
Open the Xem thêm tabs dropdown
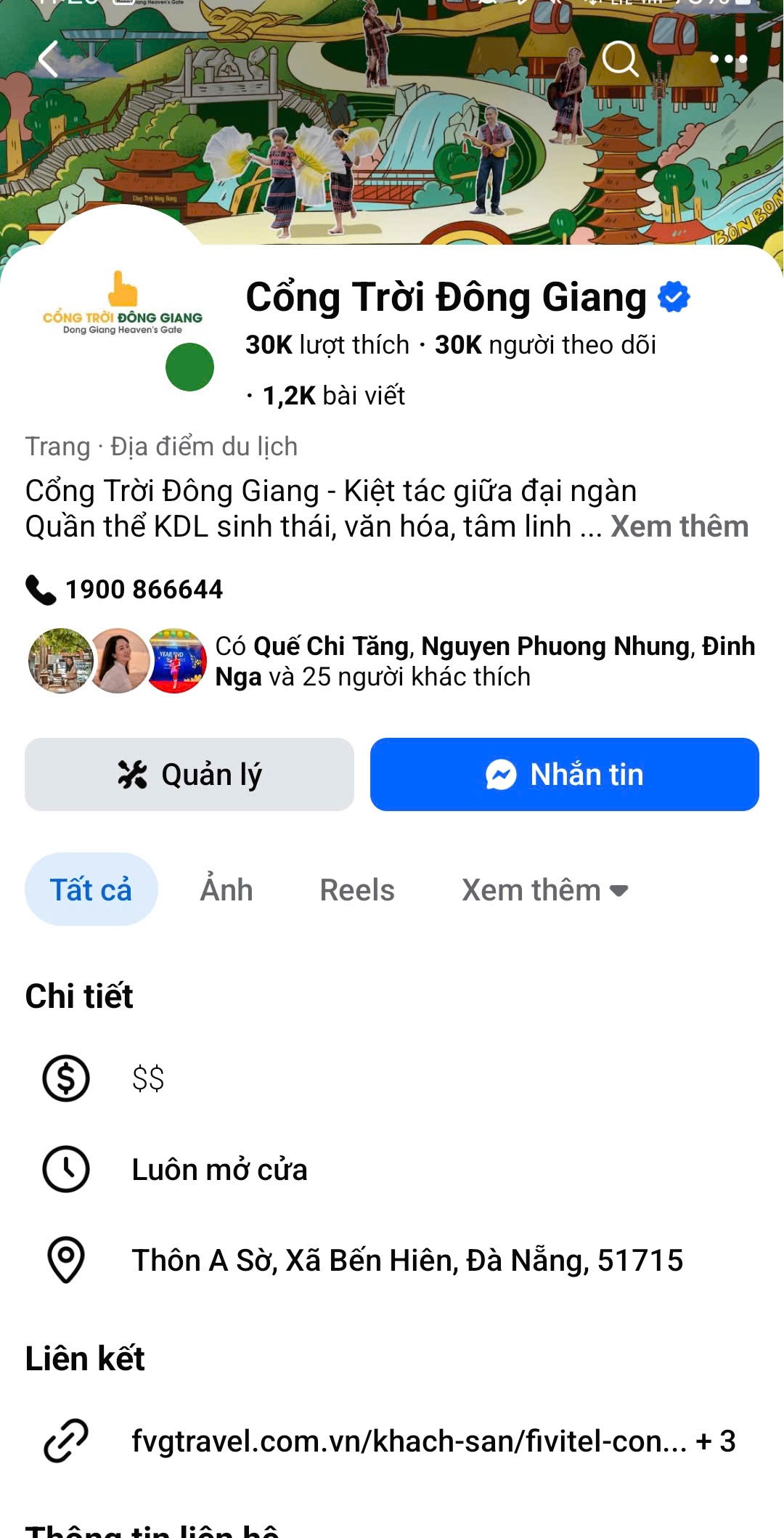[x=544, y=890]
